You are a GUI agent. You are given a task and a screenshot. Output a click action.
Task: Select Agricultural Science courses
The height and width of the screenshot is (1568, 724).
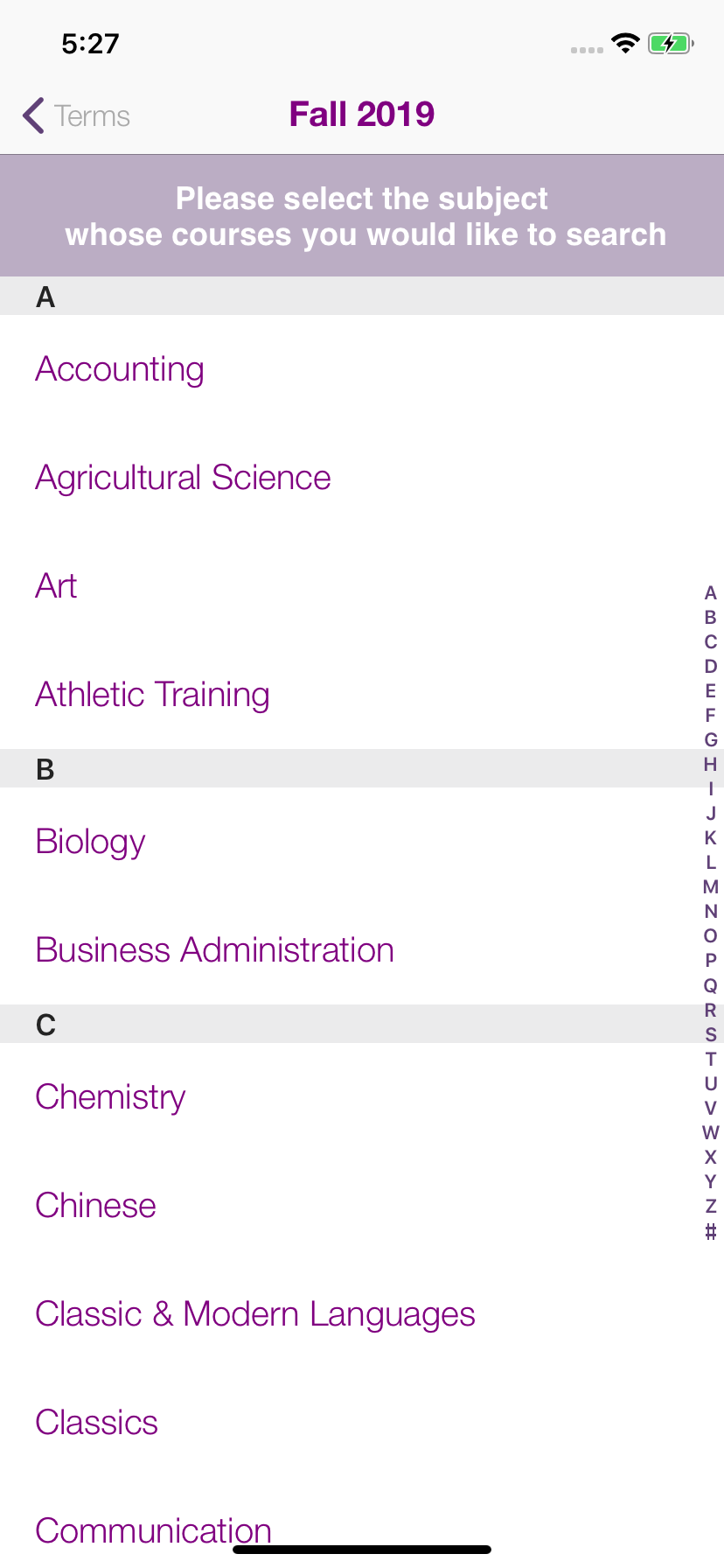point(183,478)
